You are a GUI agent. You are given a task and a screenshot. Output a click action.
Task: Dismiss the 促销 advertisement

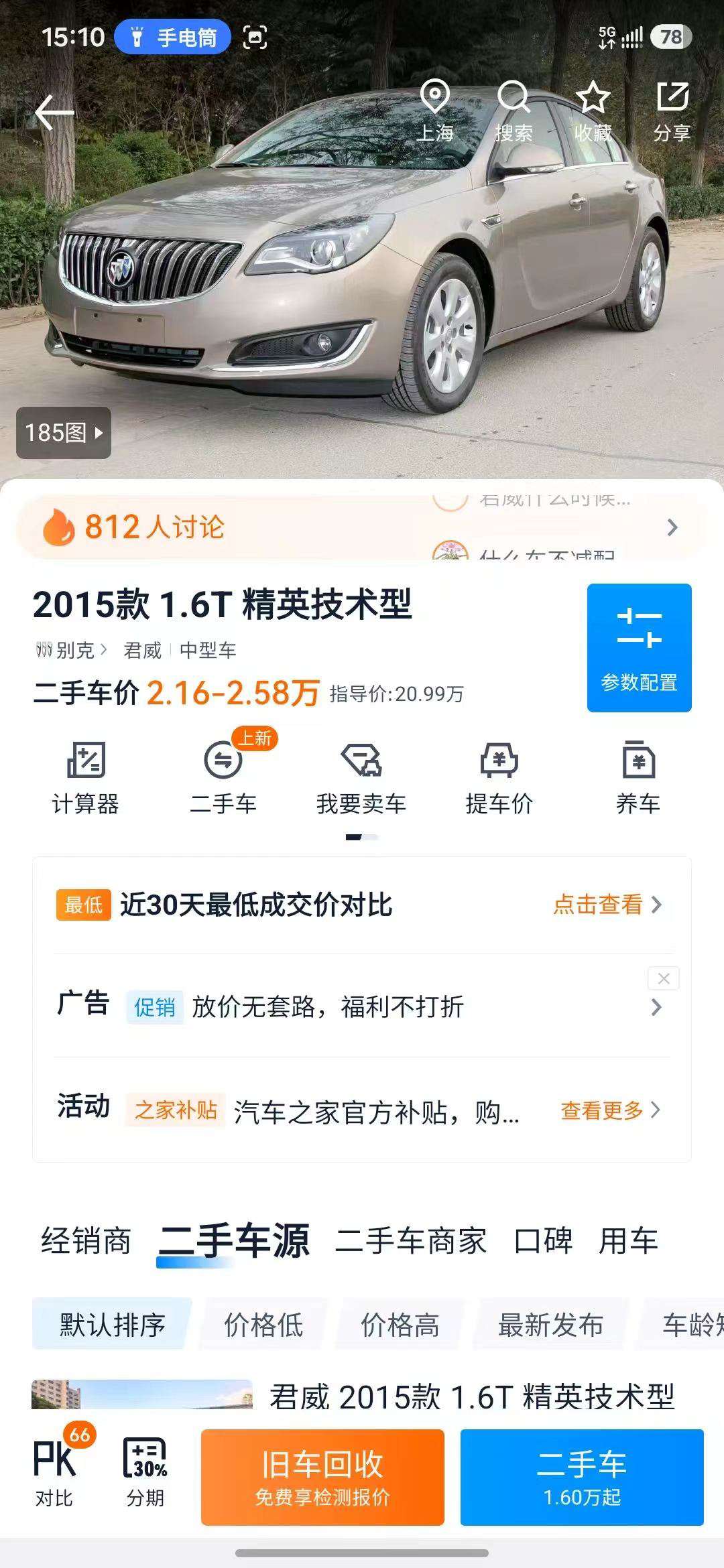664,978
